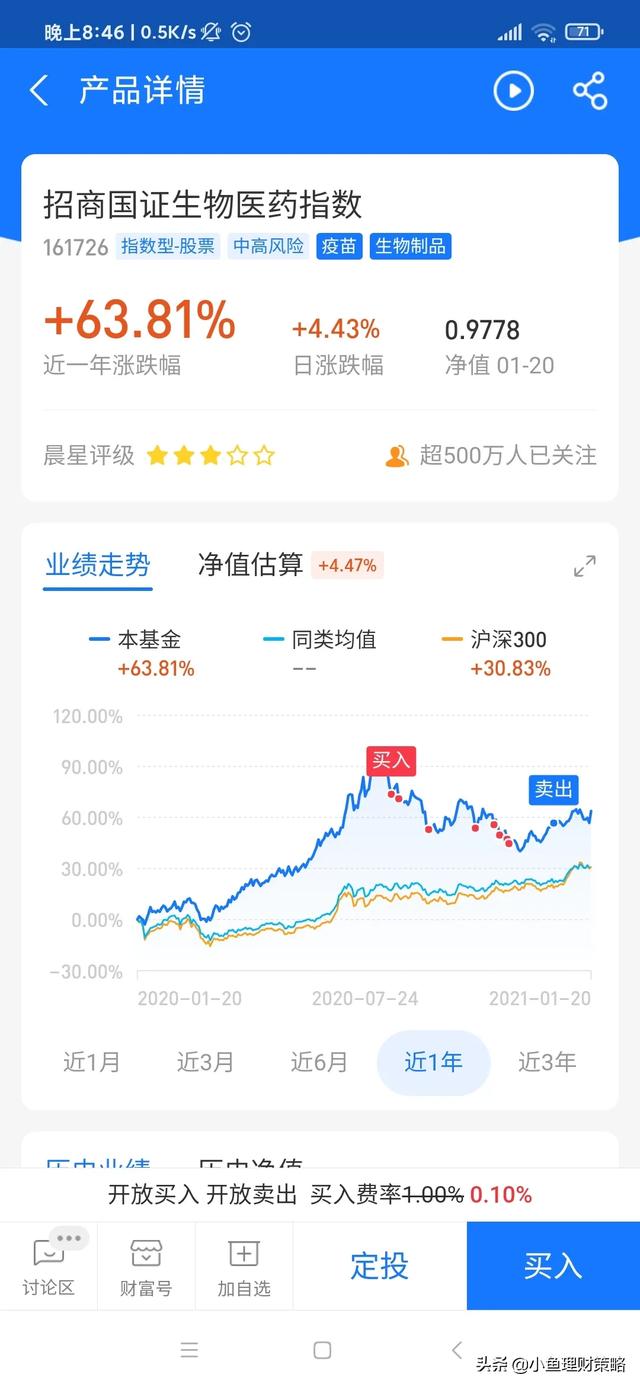
Task: Go back from the 产品详情 page
Action: pyautogui.click(x=39, y=91)
